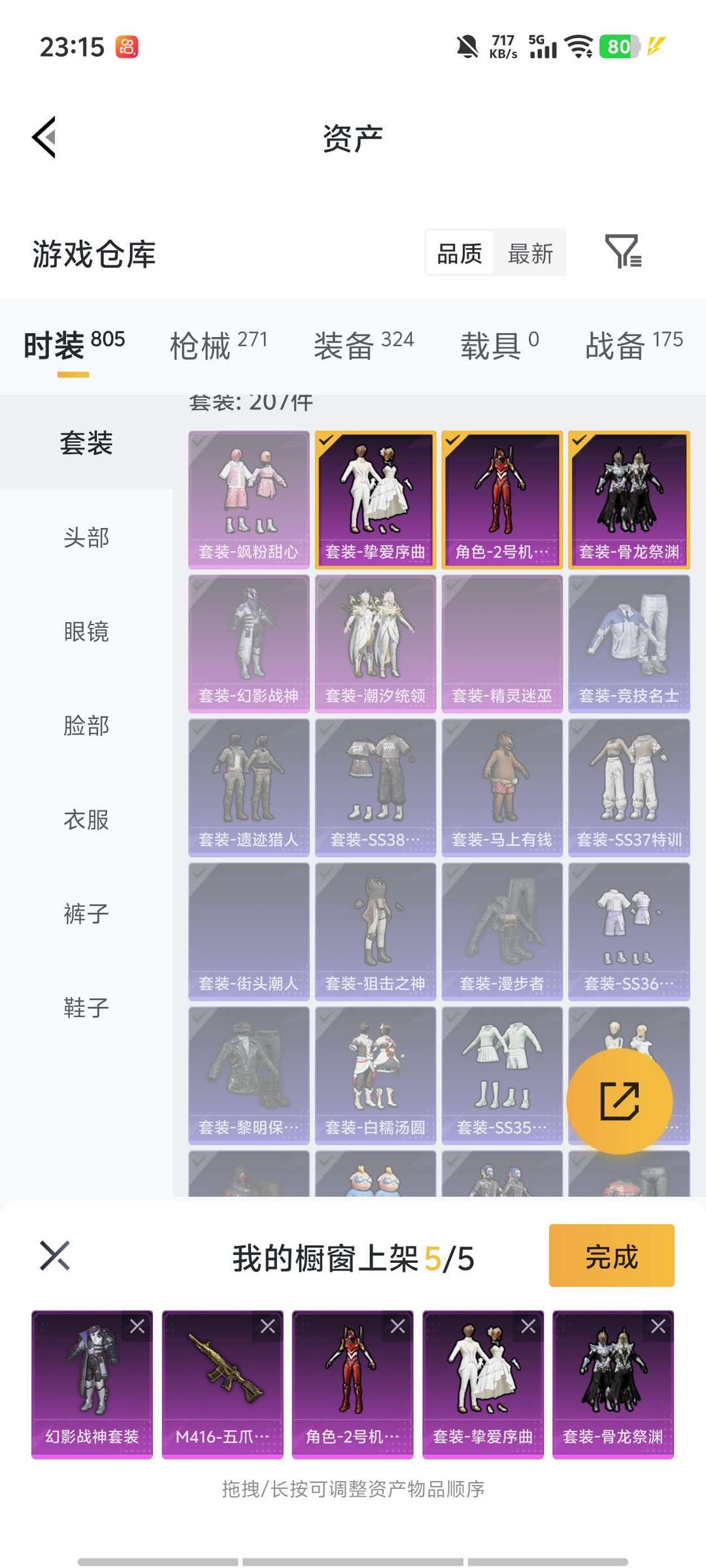Select the 鞋子 category
The height and width of the screenshot is (1568, 706).
click(x=86, y=1007)
